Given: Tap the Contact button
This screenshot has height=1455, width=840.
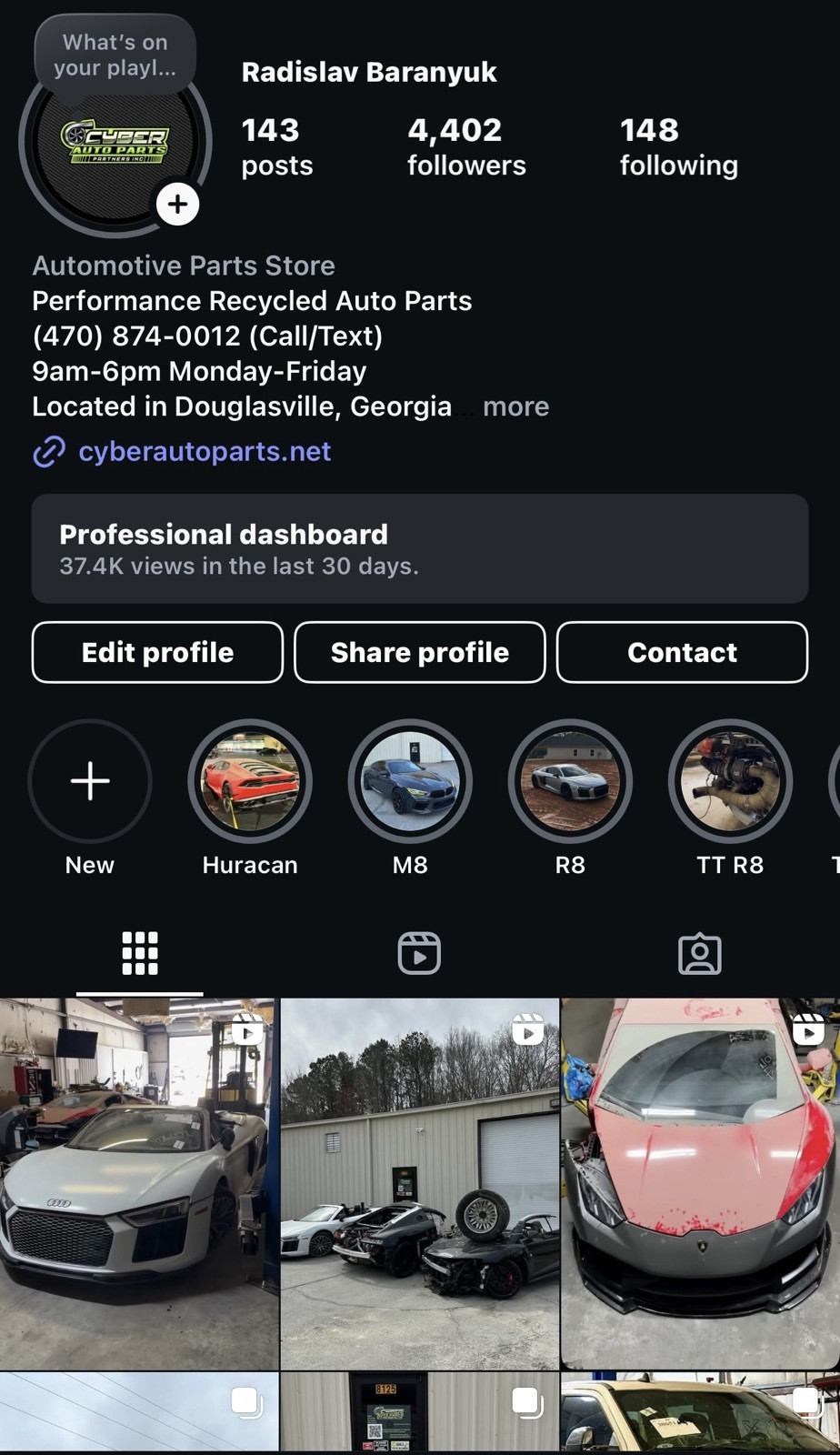Looking at the screenshot, I should tap(682, 652).
